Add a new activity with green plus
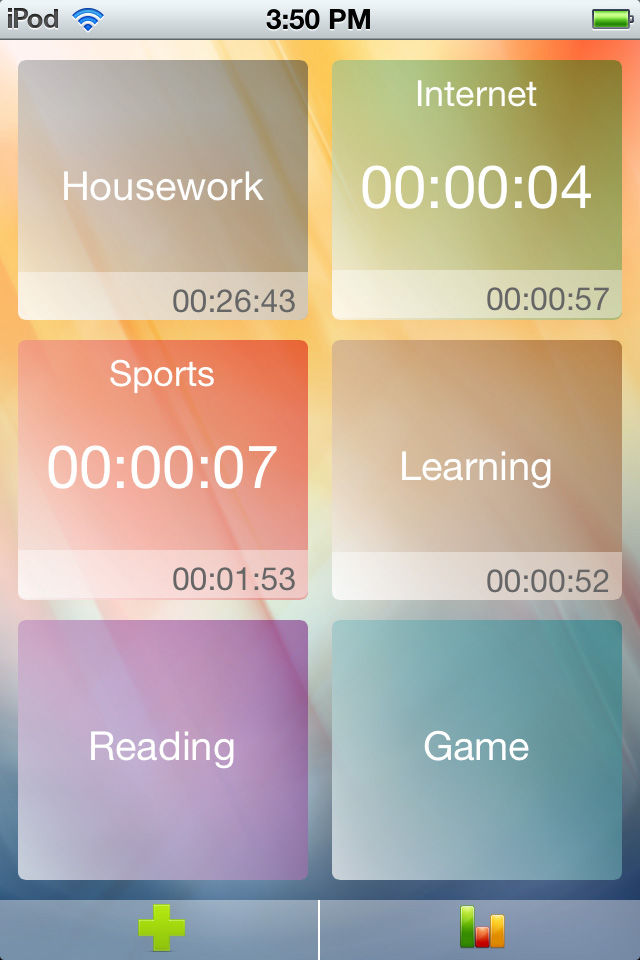640x960 pixels. tap(161, 929)
